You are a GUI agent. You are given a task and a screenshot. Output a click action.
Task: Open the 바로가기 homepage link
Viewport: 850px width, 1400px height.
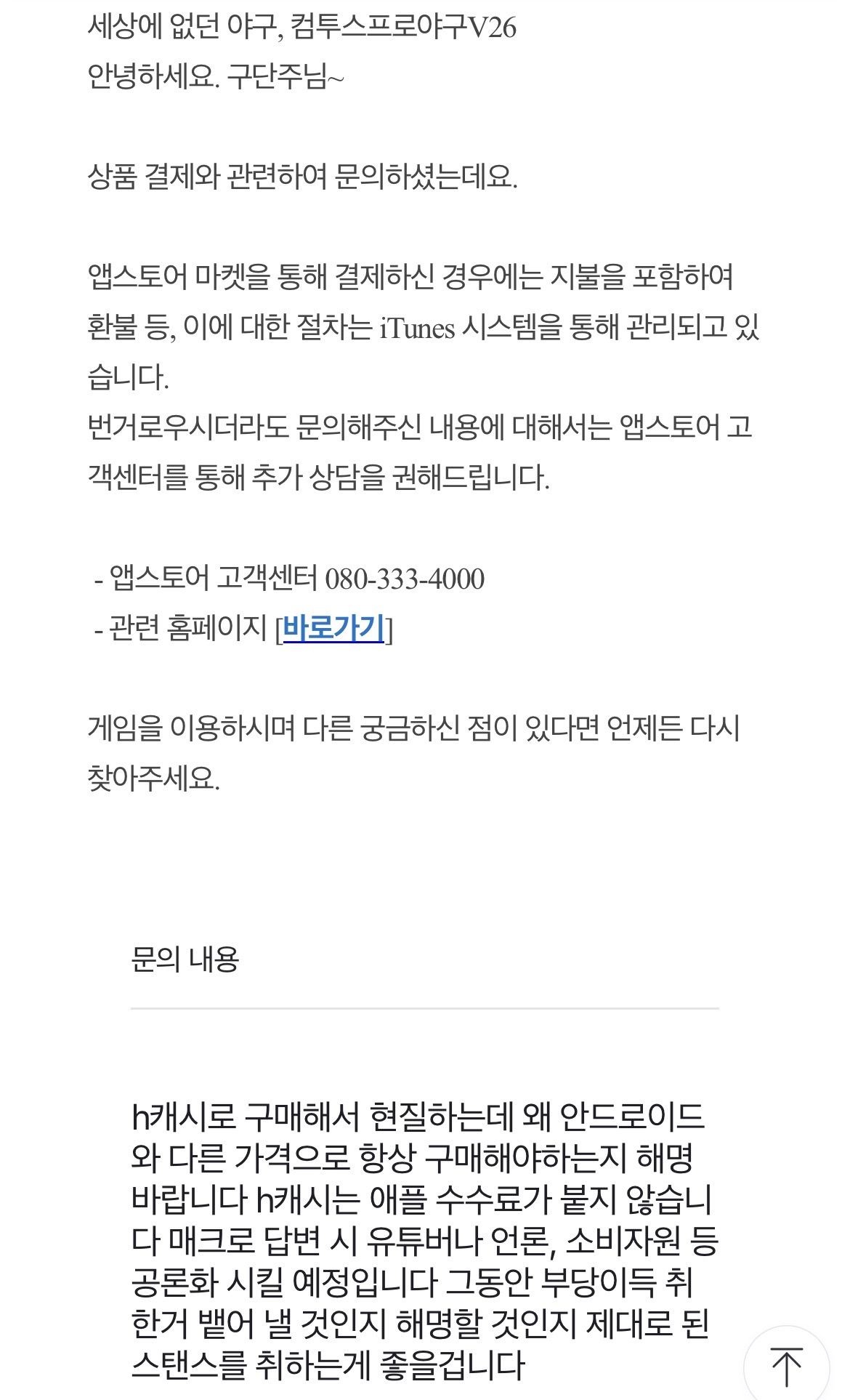[333, 627]
